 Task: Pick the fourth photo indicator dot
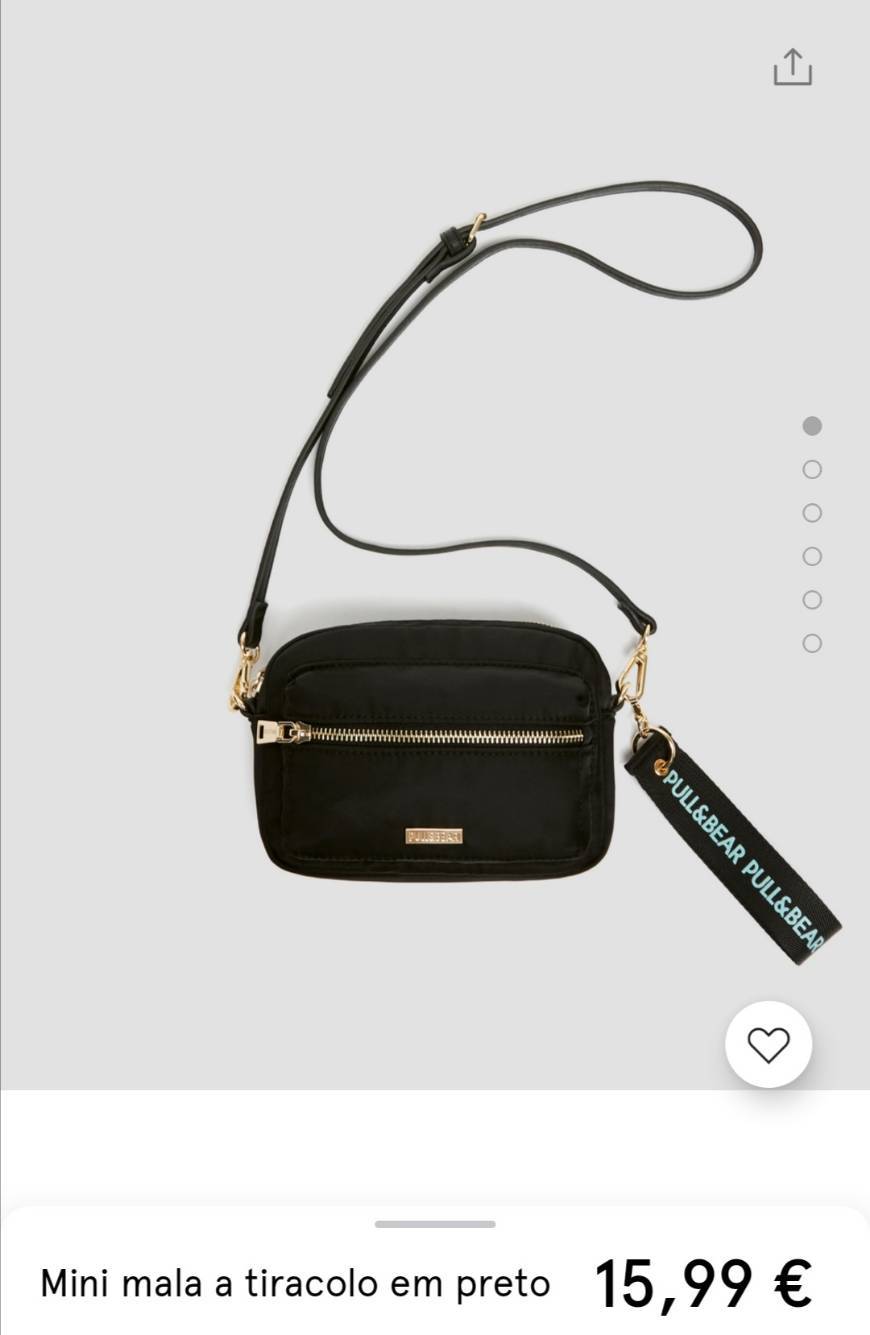(x=812, y=558)
